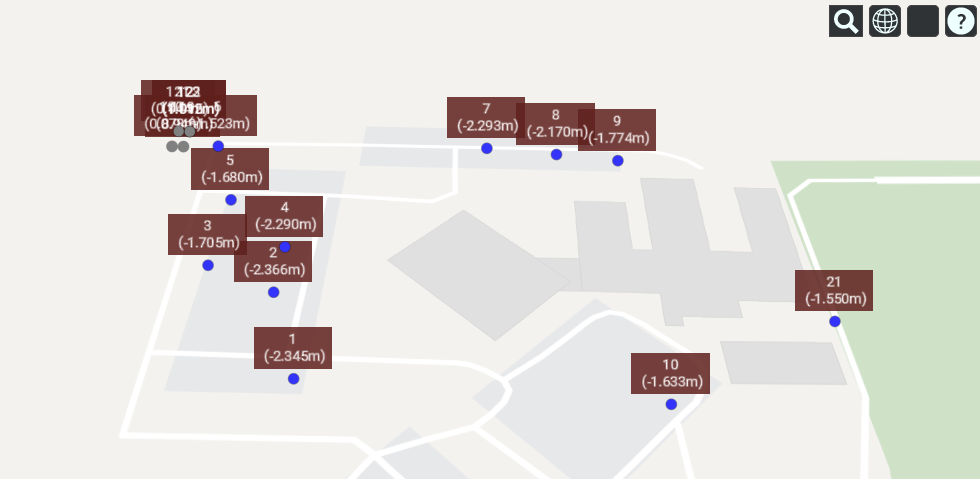Select point 10 marker (-1.633m)
Viewport: 980px width, 479px height.
(671, 404)
